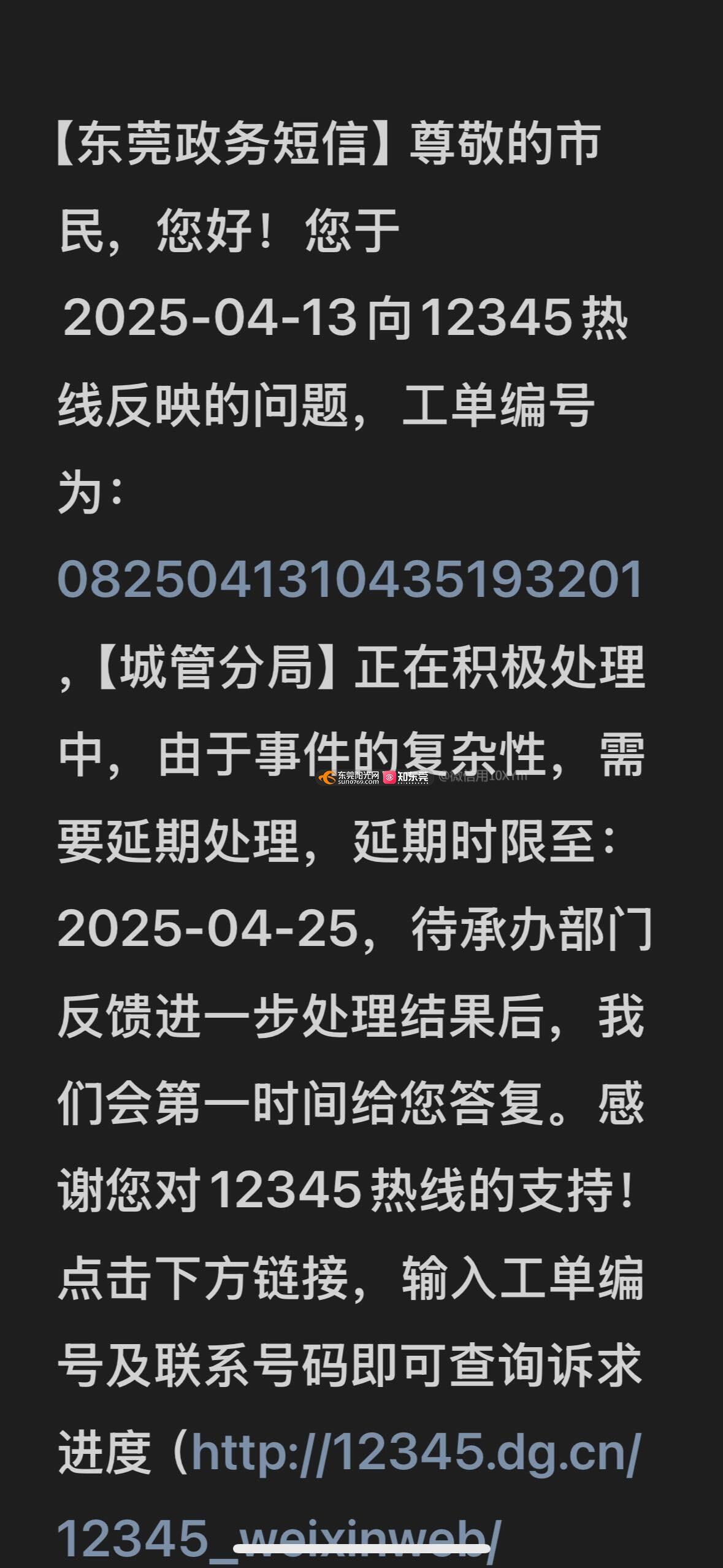Open the 12345.dg.cn progress query link

[416, 1453]
